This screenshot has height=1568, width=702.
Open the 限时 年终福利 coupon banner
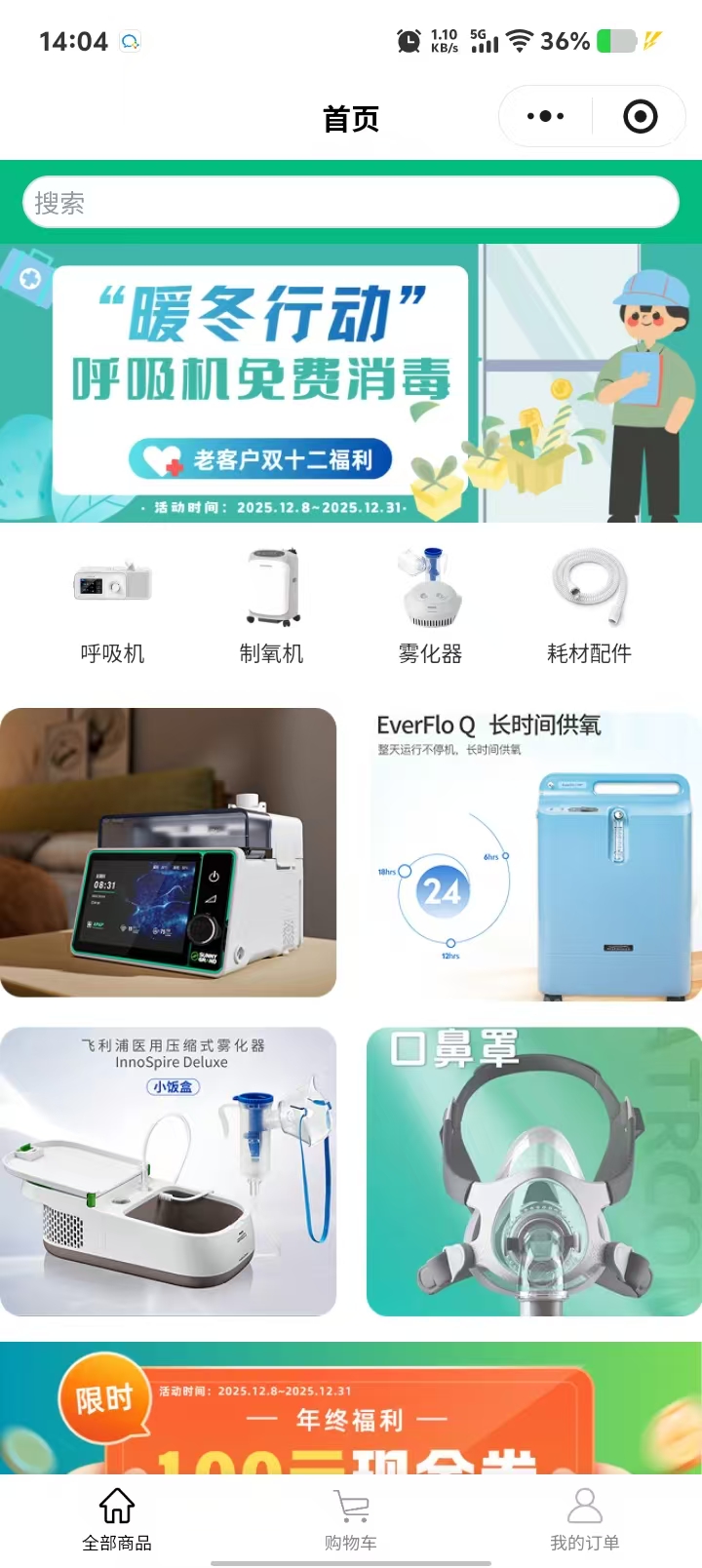pos(351,1409)
